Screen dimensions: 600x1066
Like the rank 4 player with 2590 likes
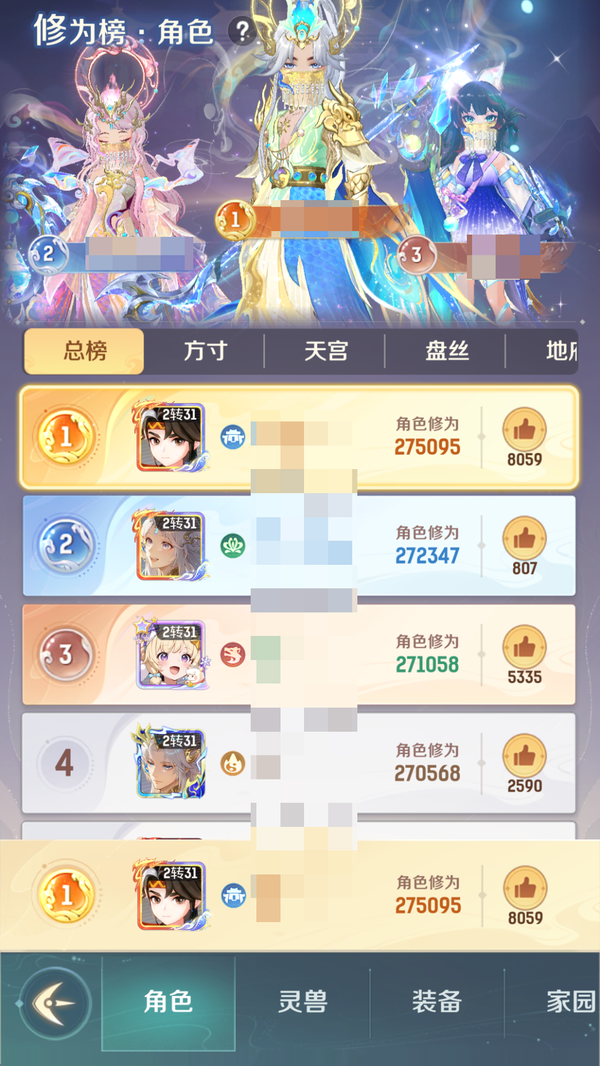[x=524, y=755]
